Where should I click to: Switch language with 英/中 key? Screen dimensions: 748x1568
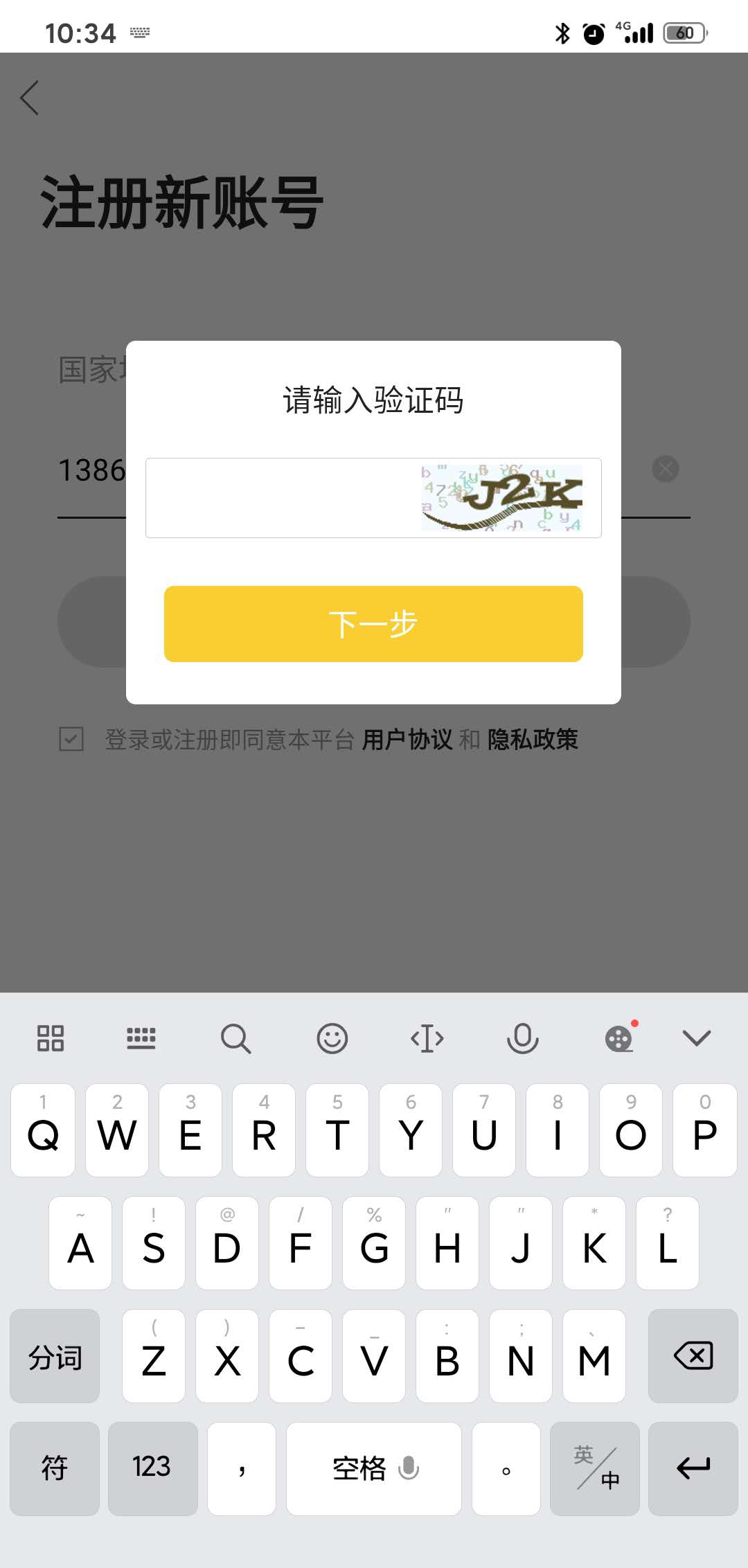pos(594,1468)
